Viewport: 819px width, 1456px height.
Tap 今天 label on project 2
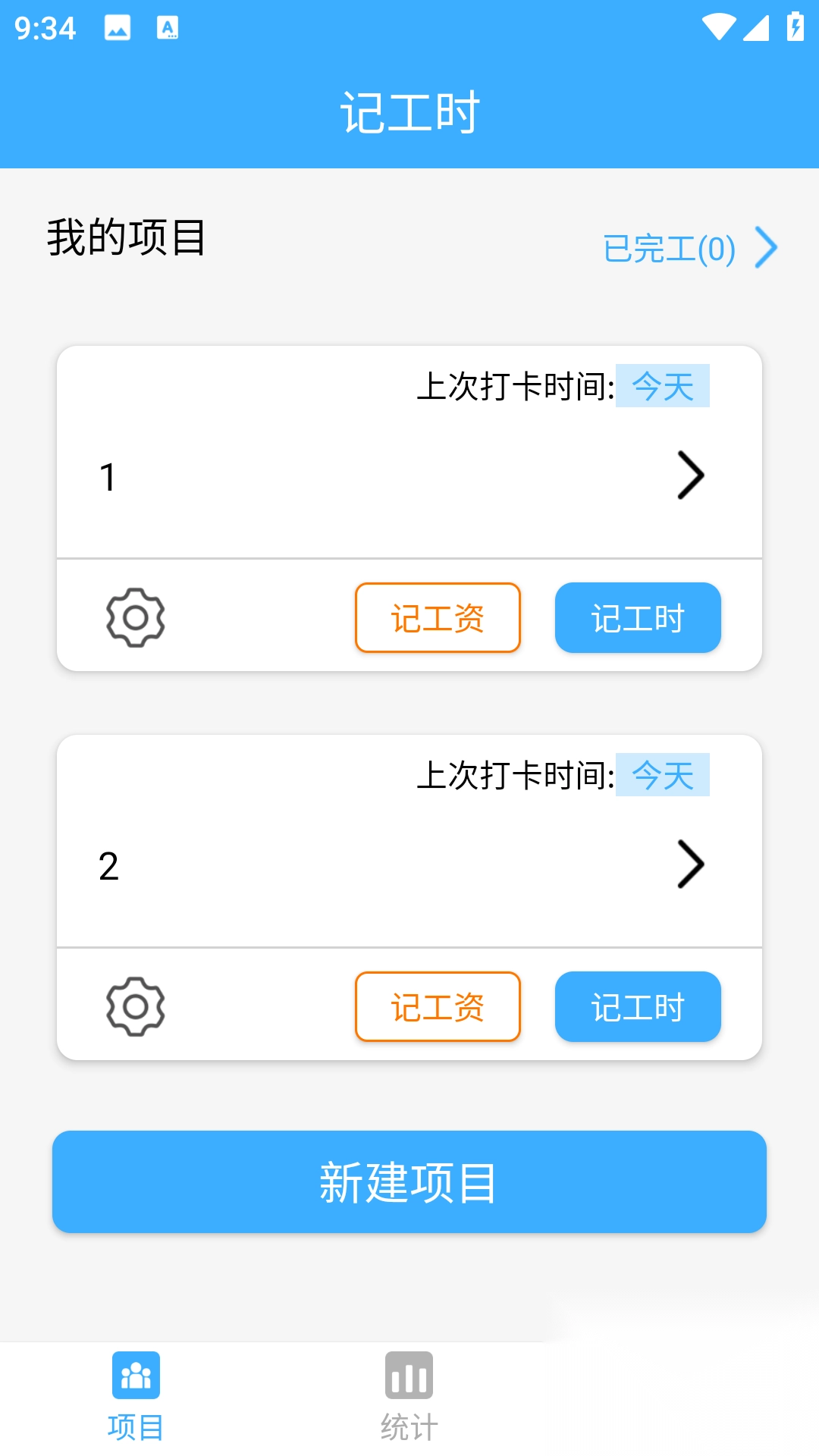pyautogui.click(x=663, y=775)
